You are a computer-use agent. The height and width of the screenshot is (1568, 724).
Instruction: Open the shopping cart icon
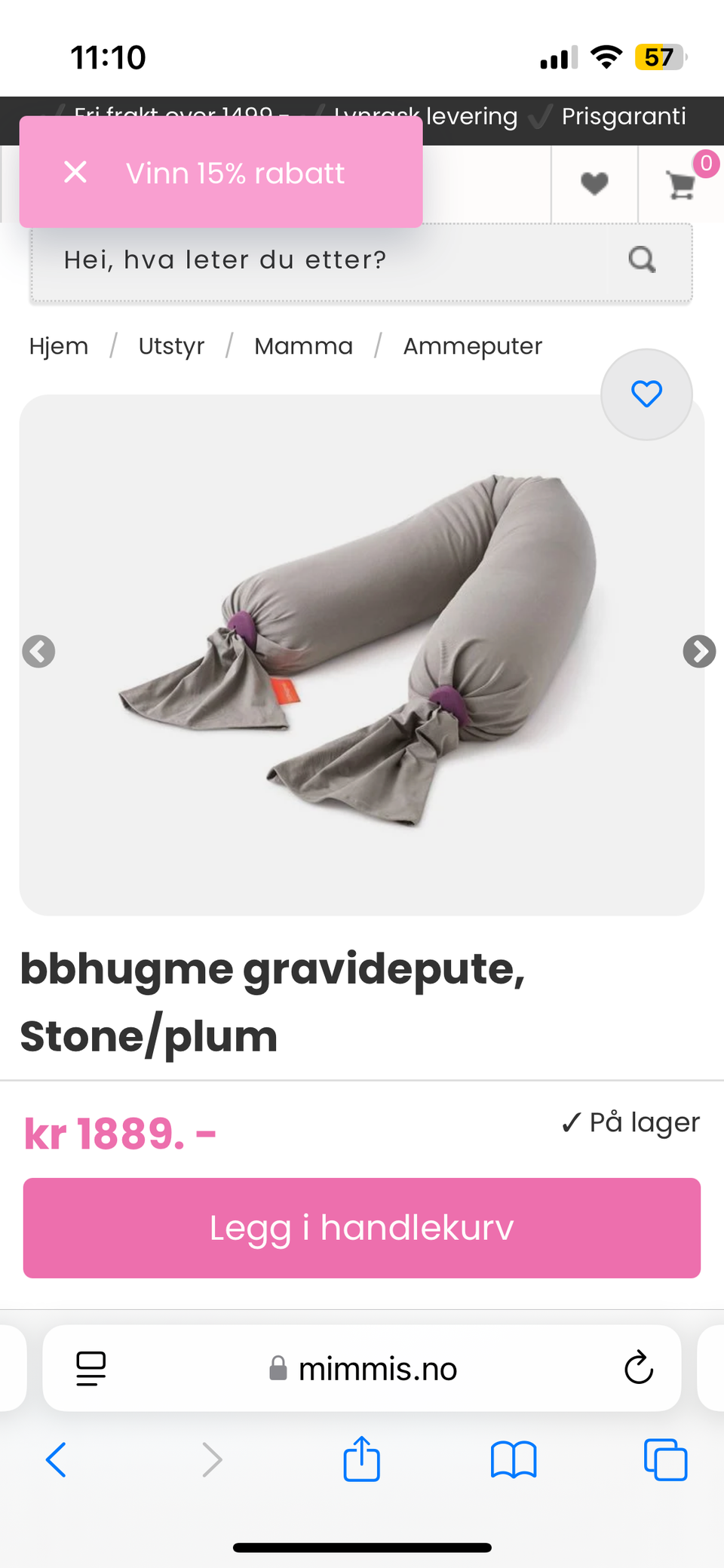click(x=681, y=185)
